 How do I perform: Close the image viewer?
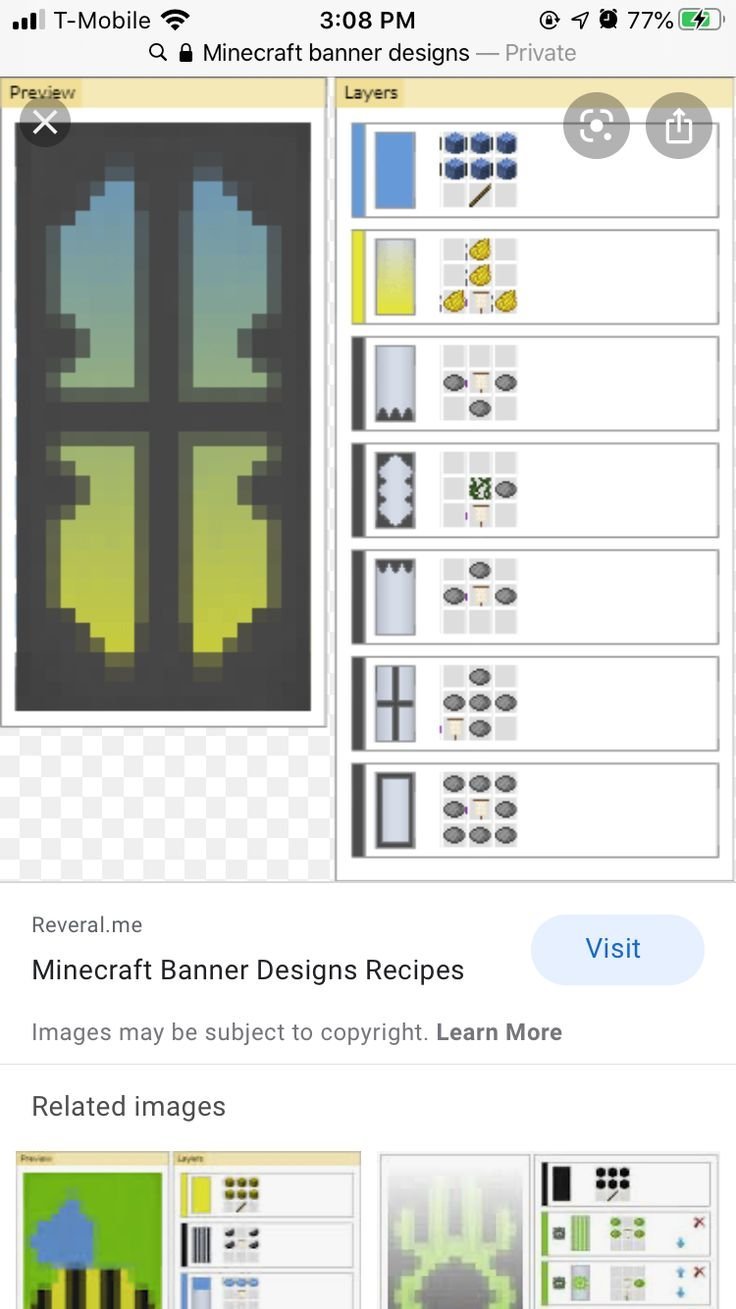(x=45, y=123)
